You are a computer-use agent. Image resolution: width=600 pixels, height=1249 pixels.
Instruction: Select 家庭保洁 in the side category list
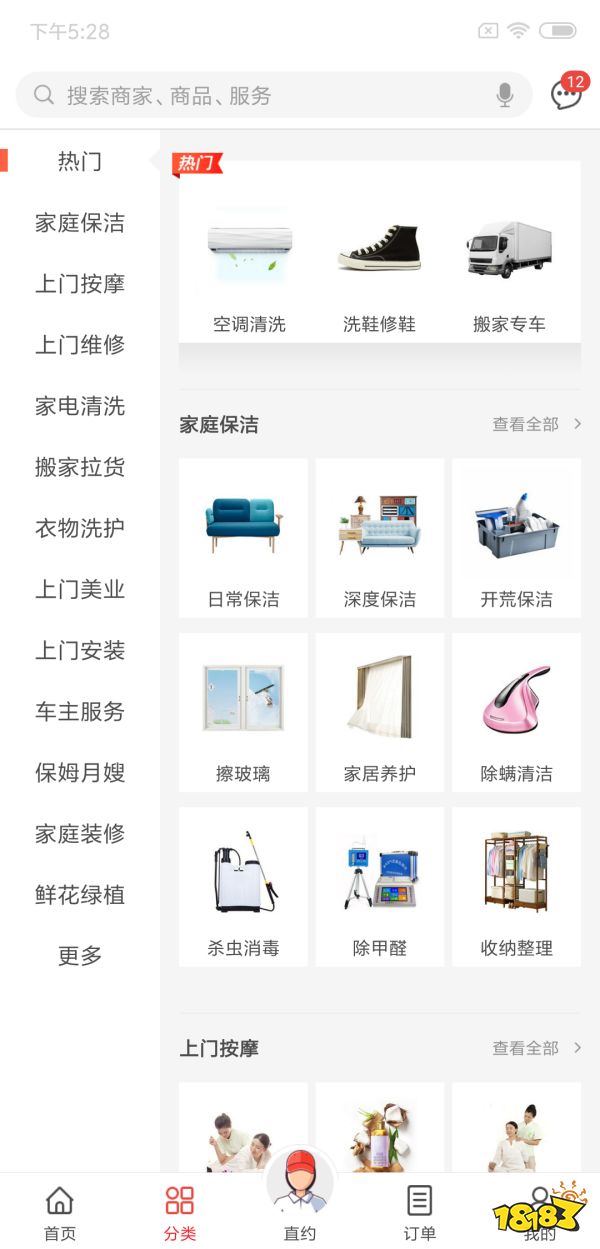tap(80, 223)
